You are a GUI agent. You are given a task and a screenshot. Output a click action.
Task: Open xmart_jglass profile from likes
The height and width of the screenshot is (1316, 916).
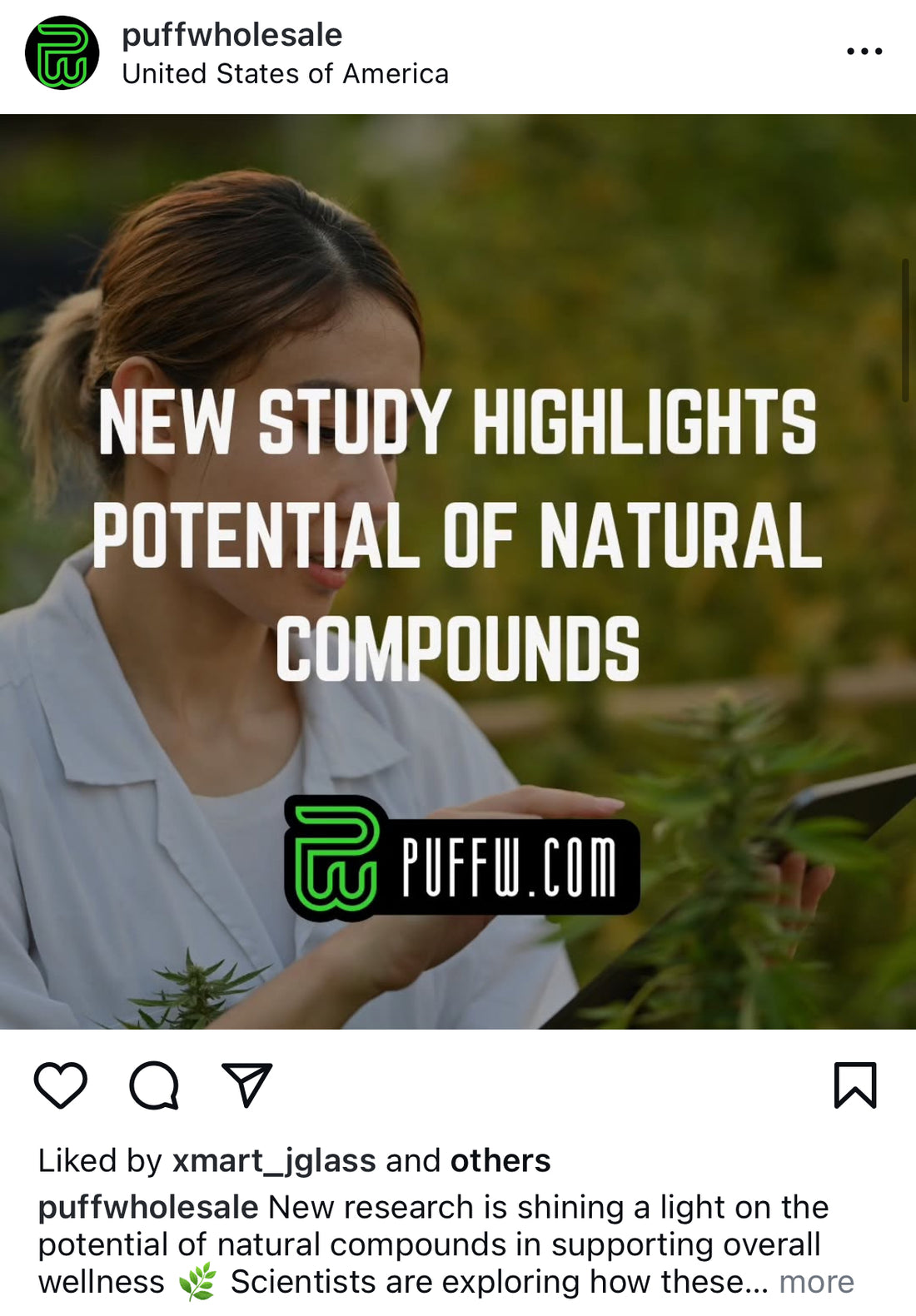273,1160
